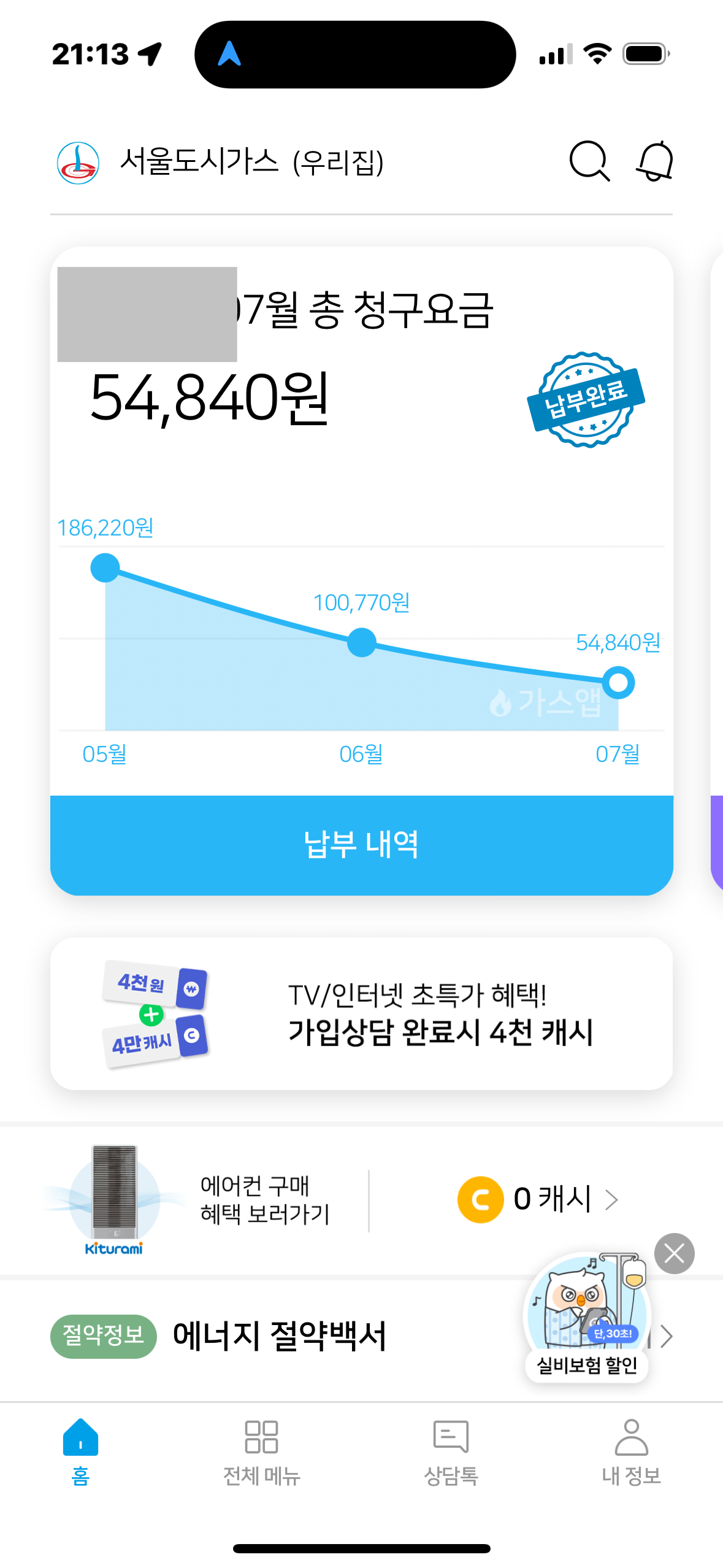Tap the 납부 내역 payment history button
The height and width of the screenshot is (1568, 723).
361,845
